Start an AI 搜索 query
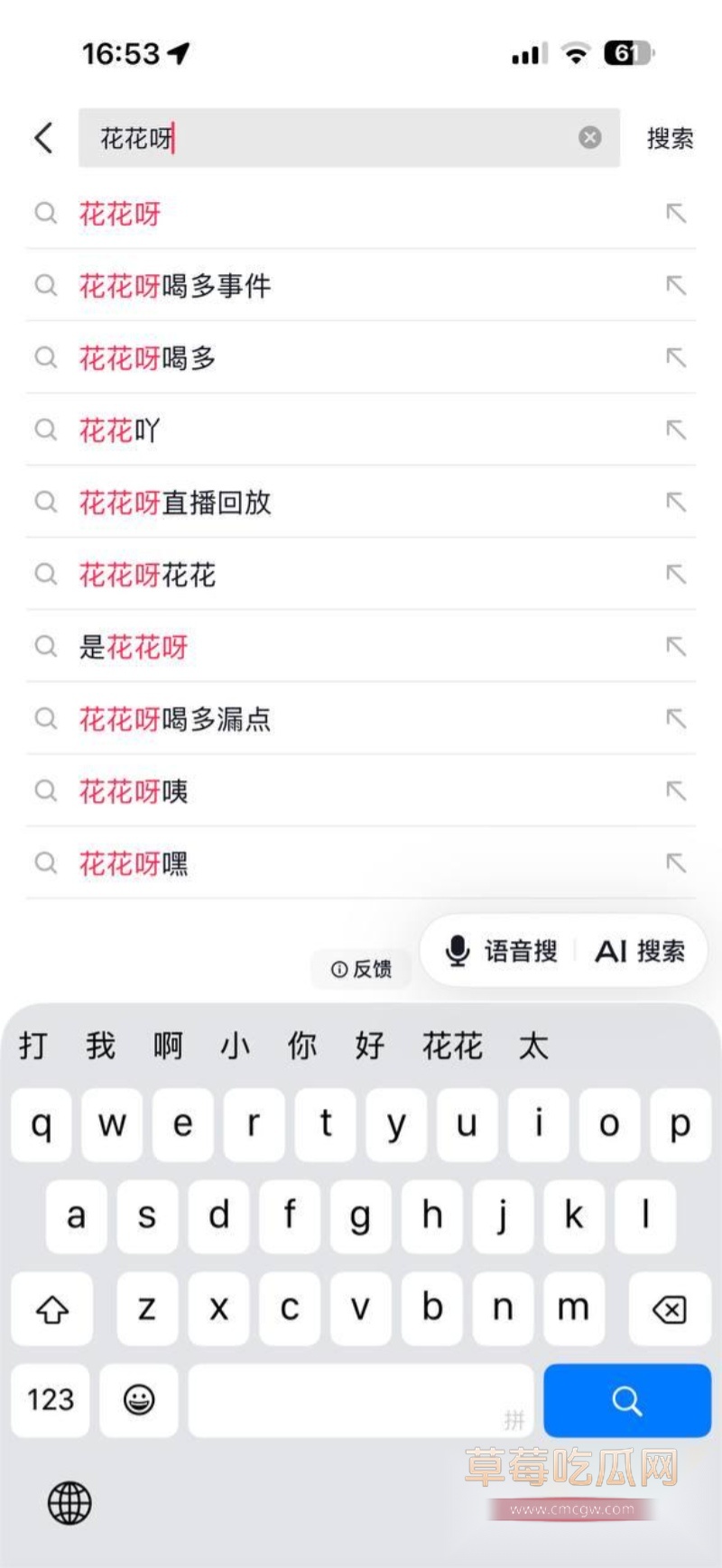The image size is (722, 1568). (639, 950)
